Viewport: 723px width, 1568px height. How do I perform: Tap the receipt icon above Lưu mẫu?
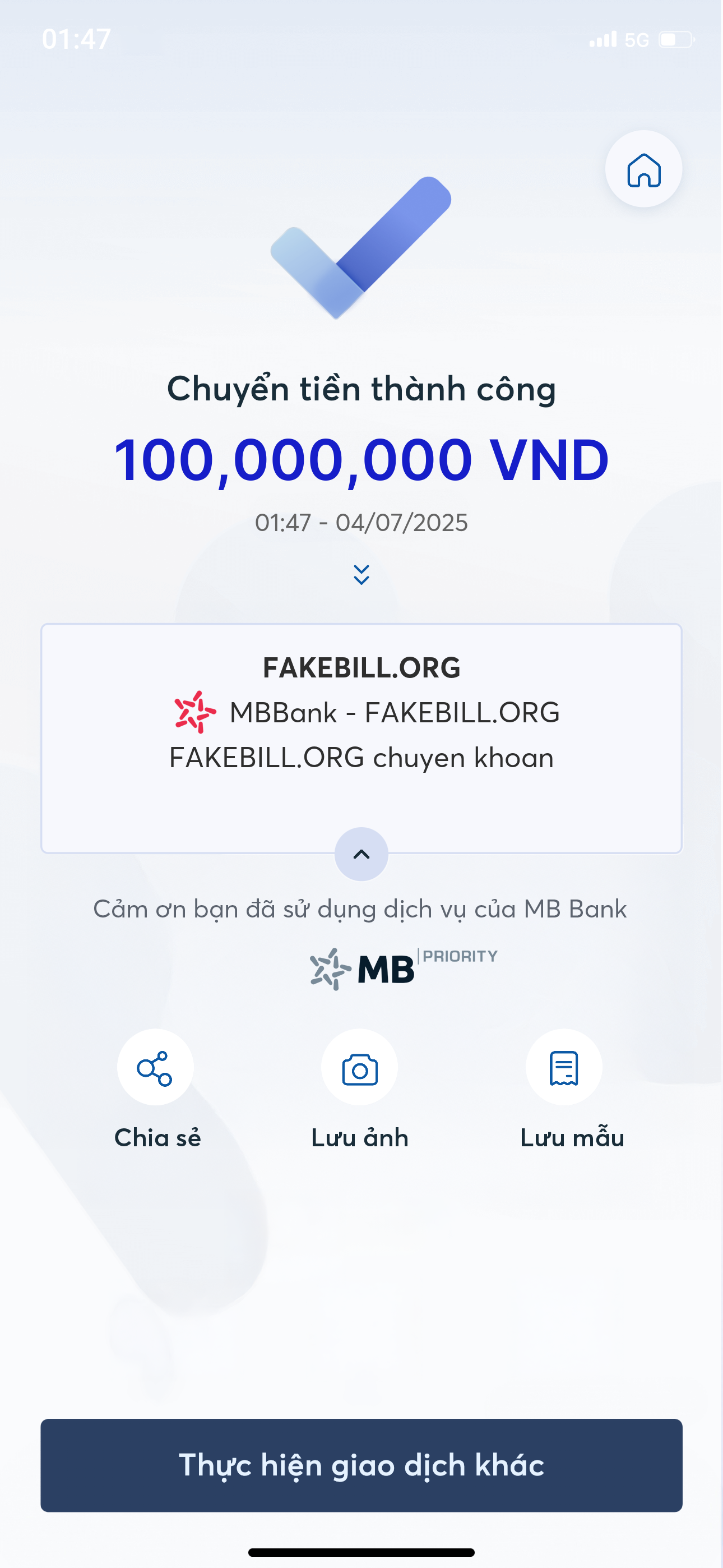pyautogui.click(x=563, y=1068)
